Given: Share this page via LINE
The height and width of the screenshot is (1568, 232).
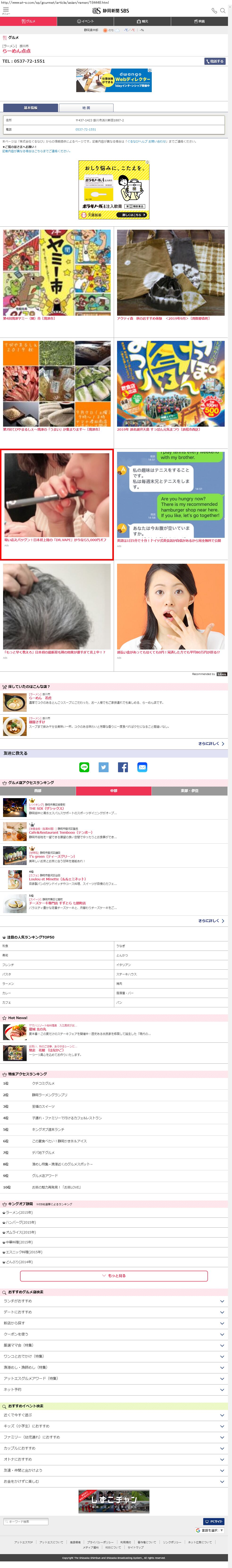Looking at the screenshot, I should pyautogui.click(x=84, y=767).
